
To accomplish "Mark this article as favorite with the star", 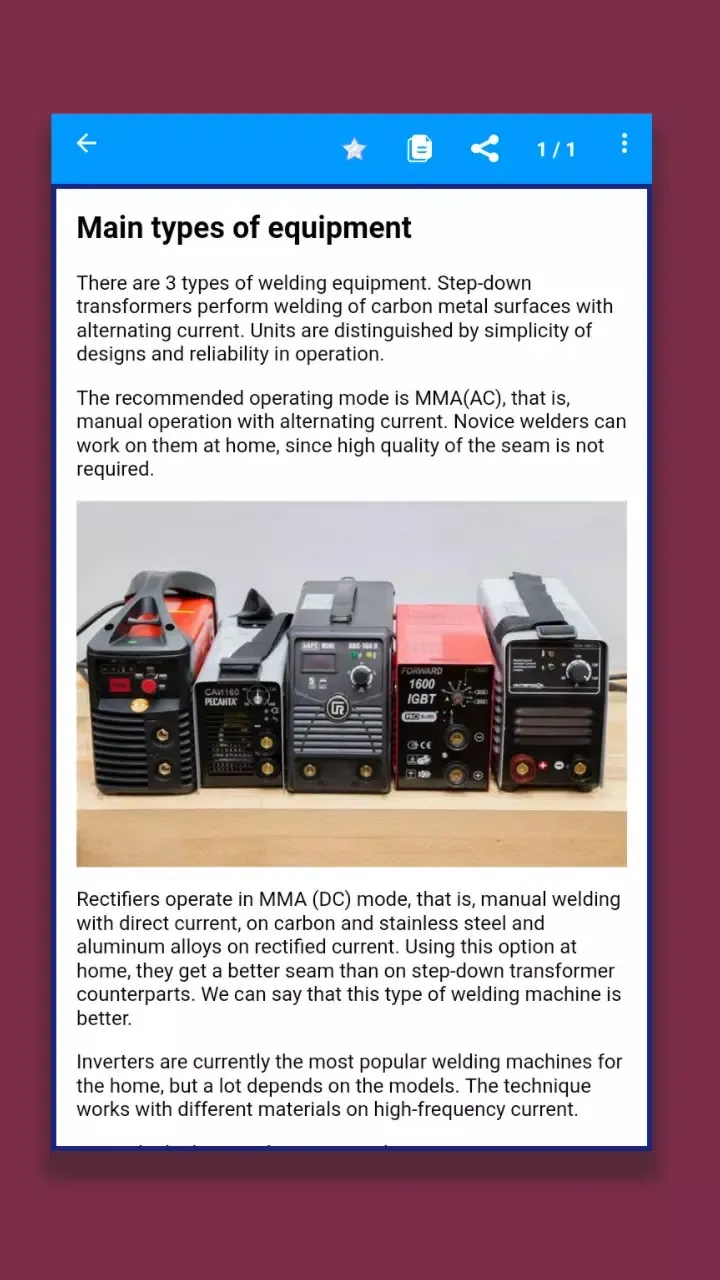I will coord(354,149).
